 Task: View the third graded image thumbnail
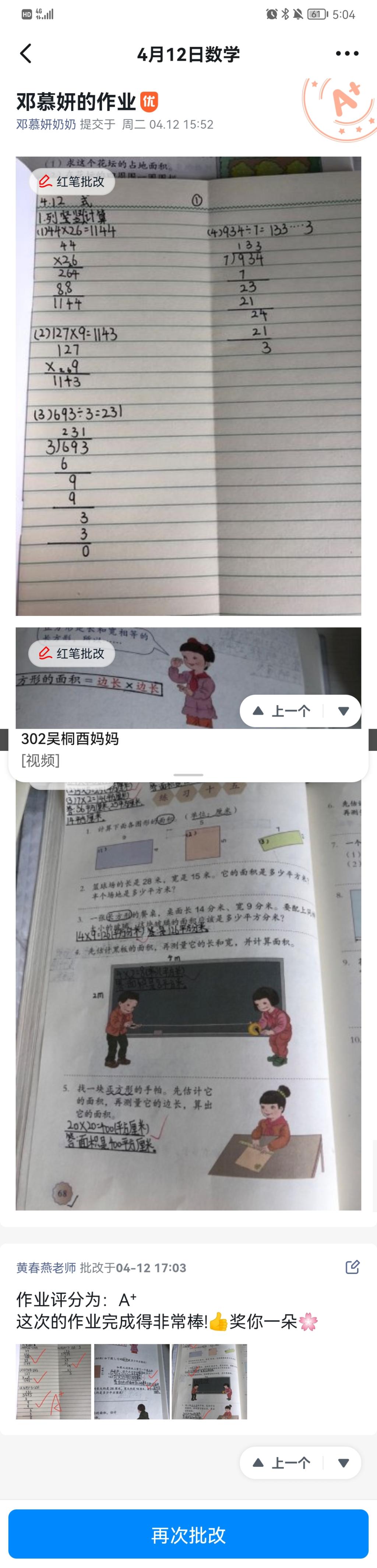pos(209,1381)
